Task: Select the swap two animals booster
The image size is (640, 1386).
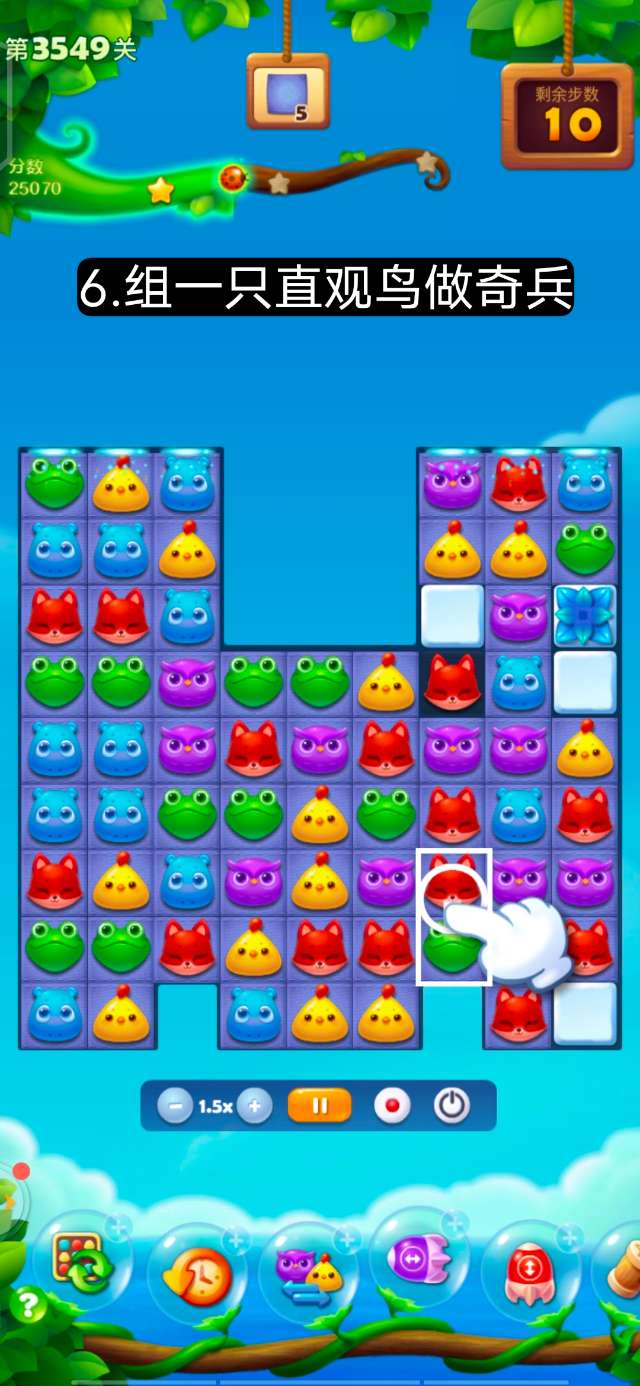Action: pyautogui.click(x=310, y=1272)
